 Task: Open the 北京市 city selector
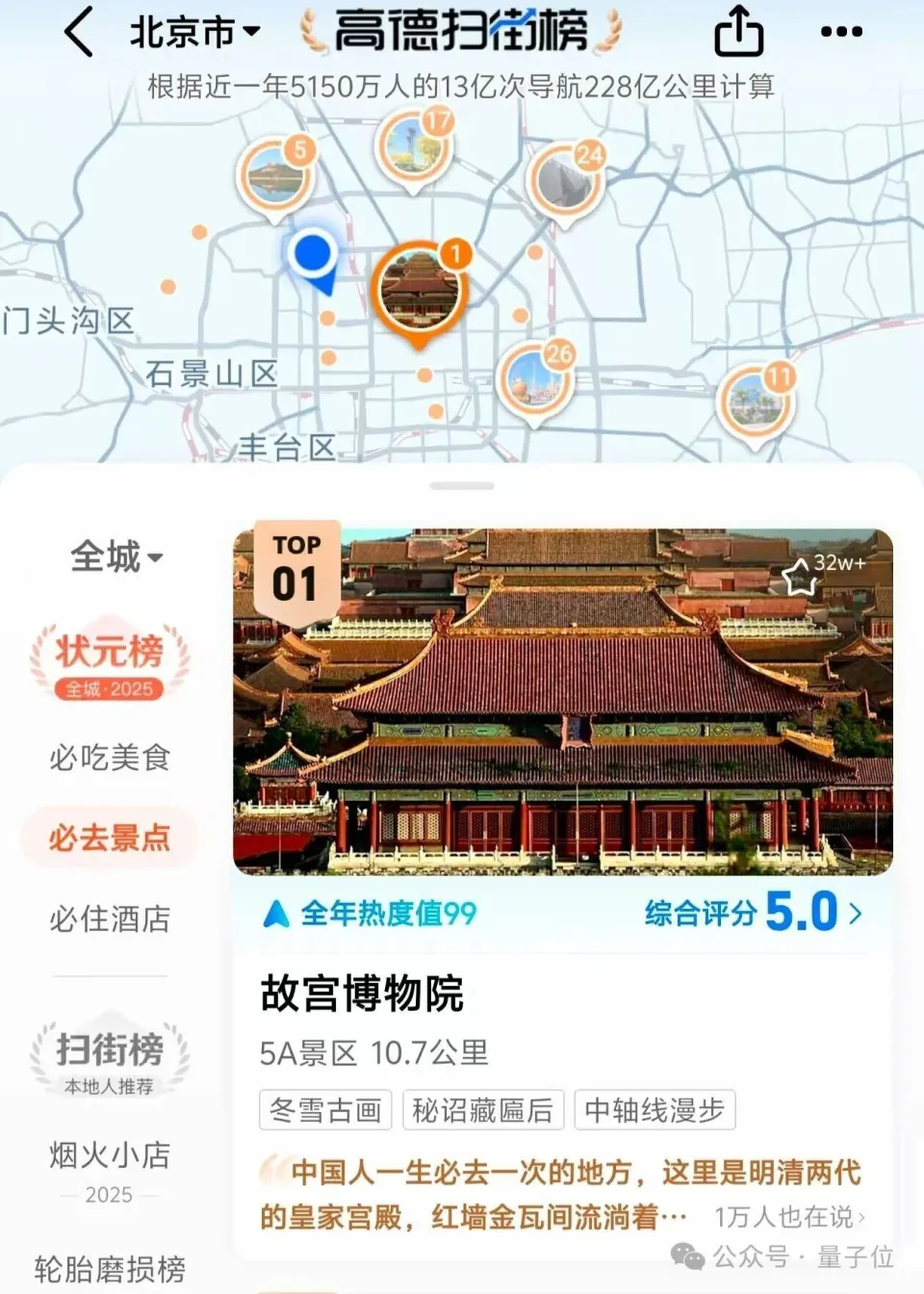pos(195,32)
